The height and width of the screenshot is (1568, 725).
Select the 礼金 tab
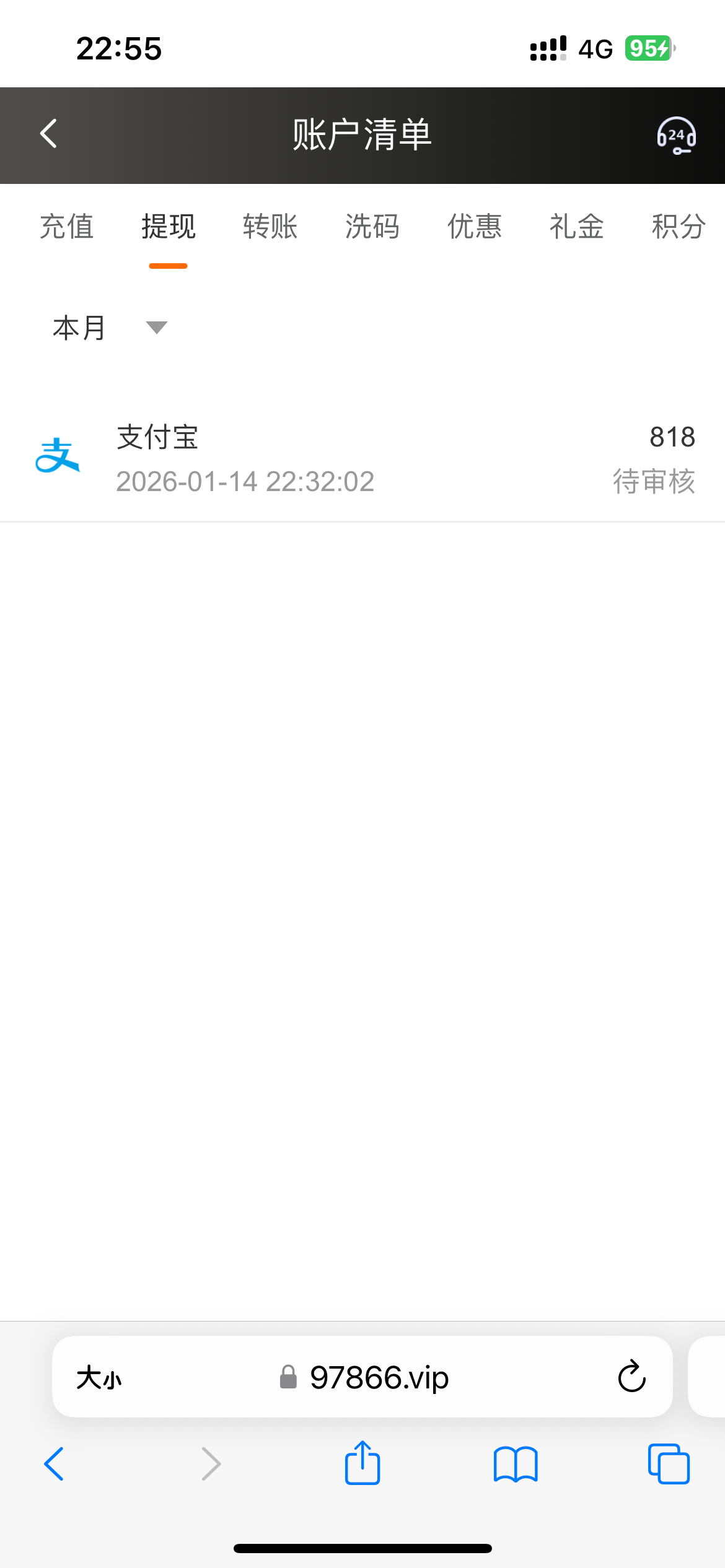576,227
